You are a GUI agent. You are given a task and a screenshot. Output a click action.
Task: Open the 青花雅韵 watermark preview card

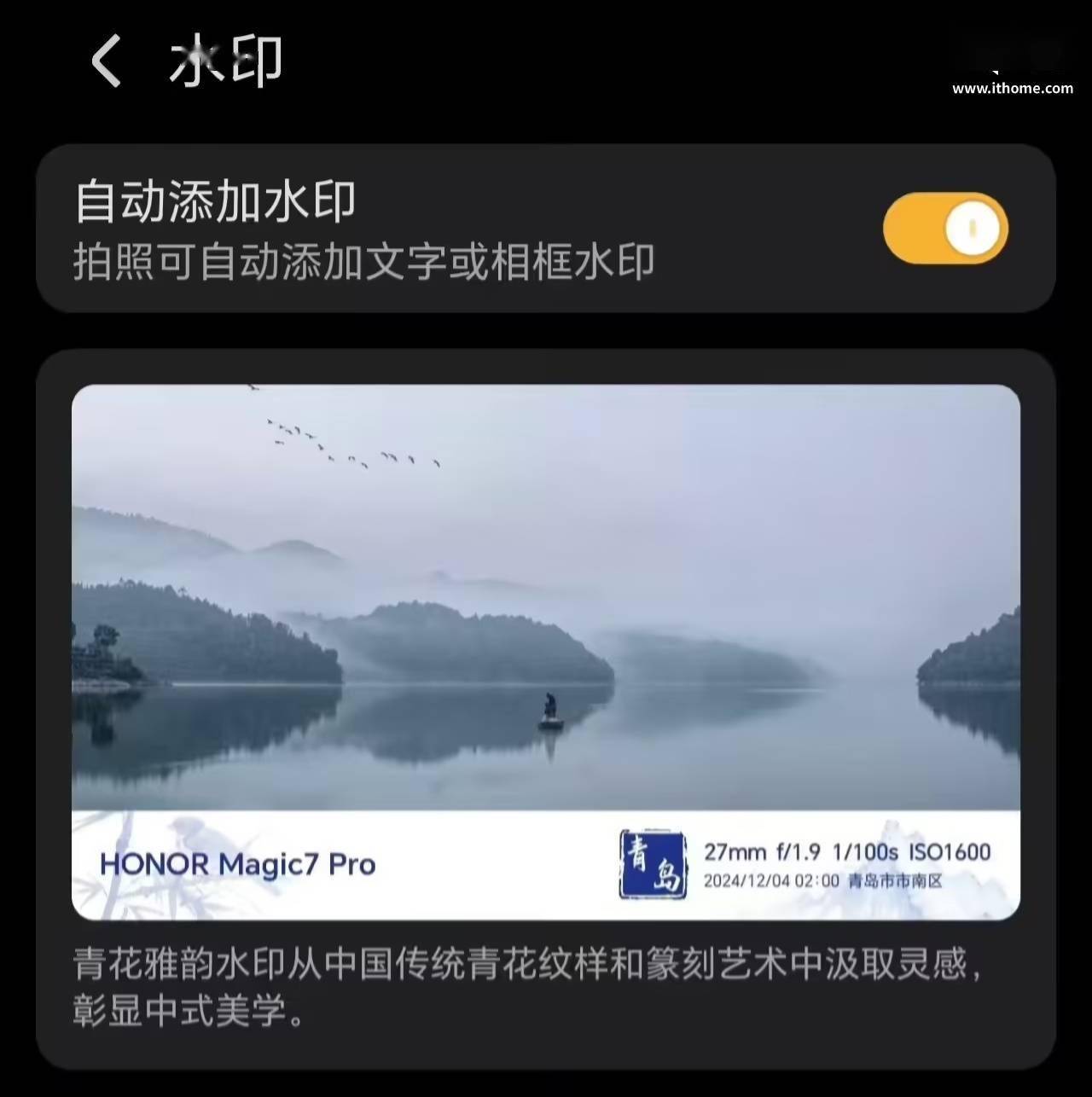[546, 652]
